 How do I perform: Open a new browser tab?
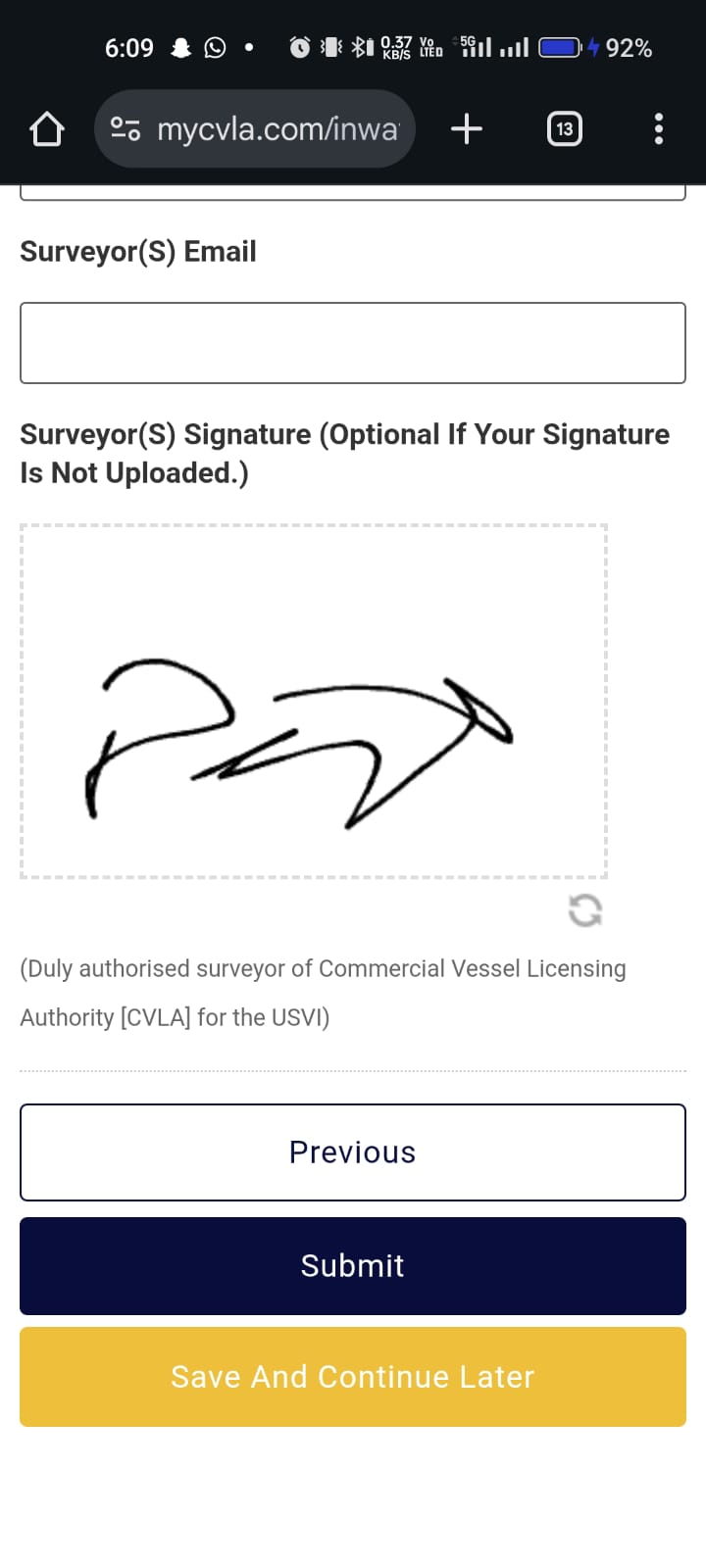467,128
